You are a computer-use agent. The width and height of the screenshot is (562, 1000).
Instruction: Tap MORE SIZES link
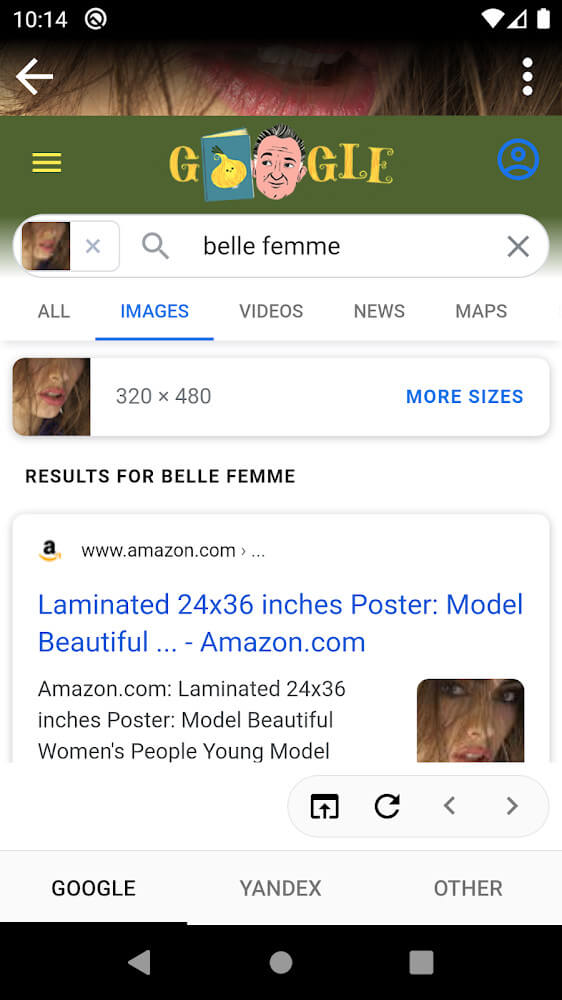pos(464,397)
